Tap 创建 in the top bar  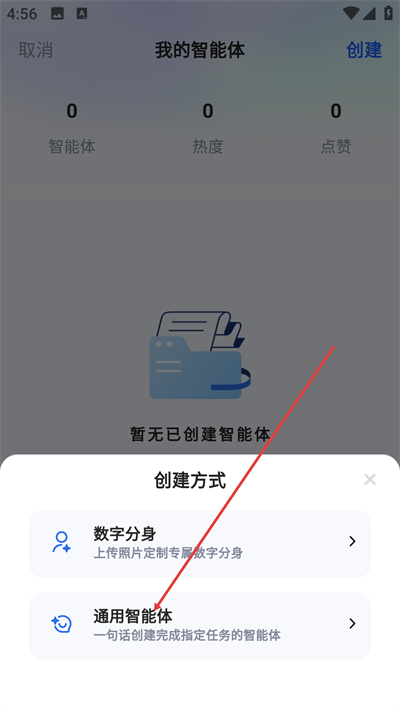pos(364,50)
